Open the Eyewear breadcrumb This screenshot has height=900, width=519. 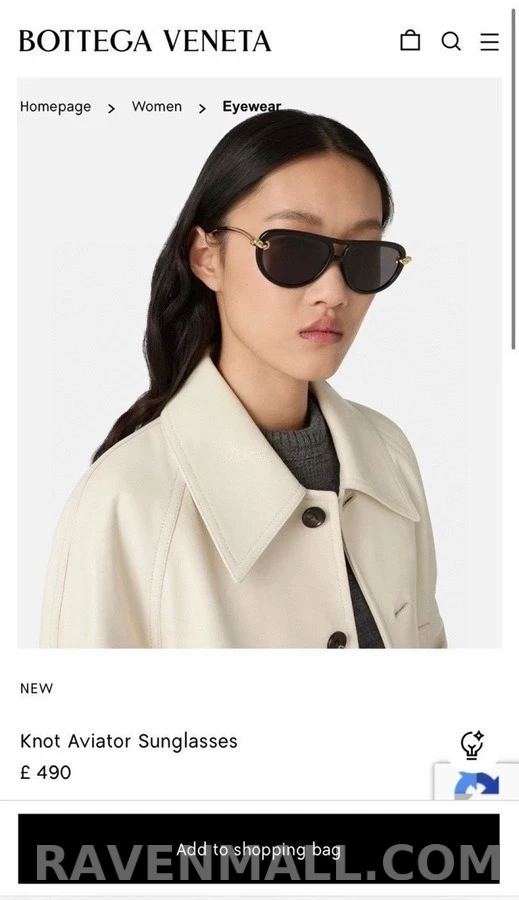252,107
